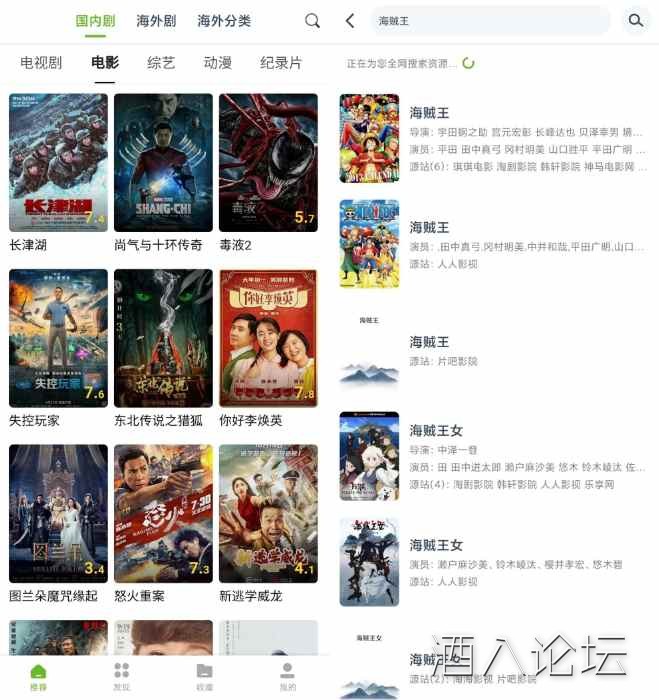Open 尚气与十环传奇 movie poster
659x700 pixels.
[x=163, y=163]
